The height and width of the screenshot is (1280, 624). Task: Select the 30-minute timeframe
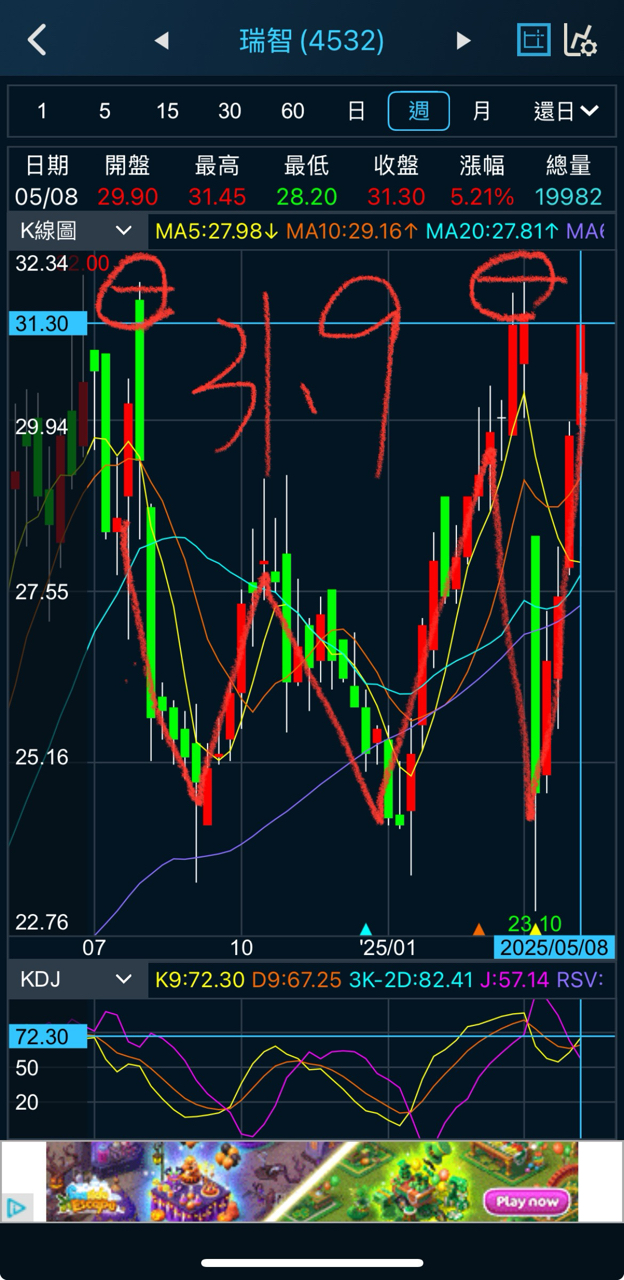click(230, 111)
